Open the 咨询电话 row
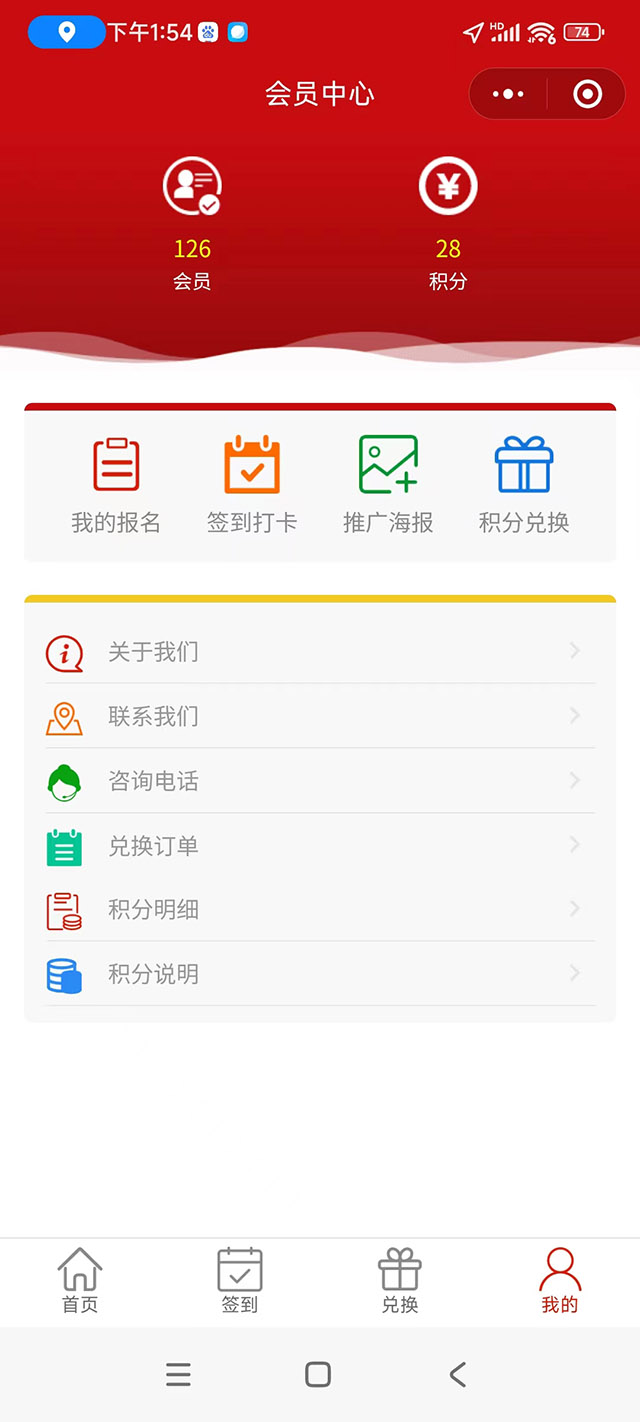Screen dimensions: 640x1422 click(320, 781)
